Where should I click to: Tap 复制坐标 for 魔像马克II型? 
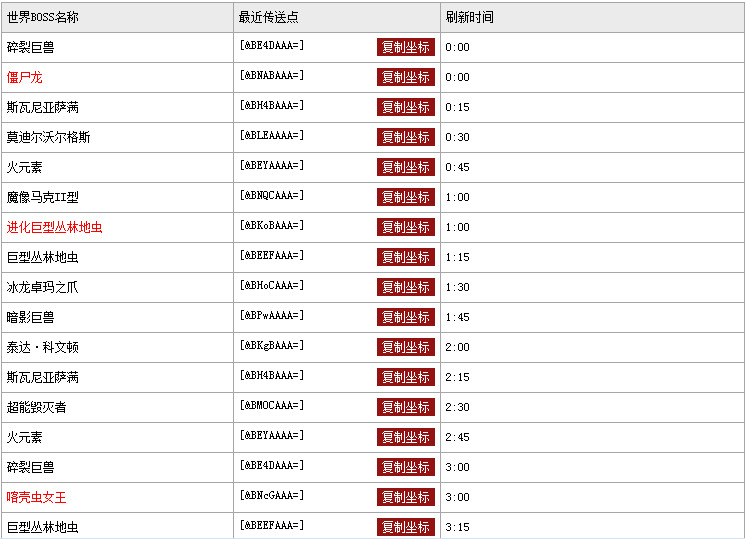coord(406,197)
